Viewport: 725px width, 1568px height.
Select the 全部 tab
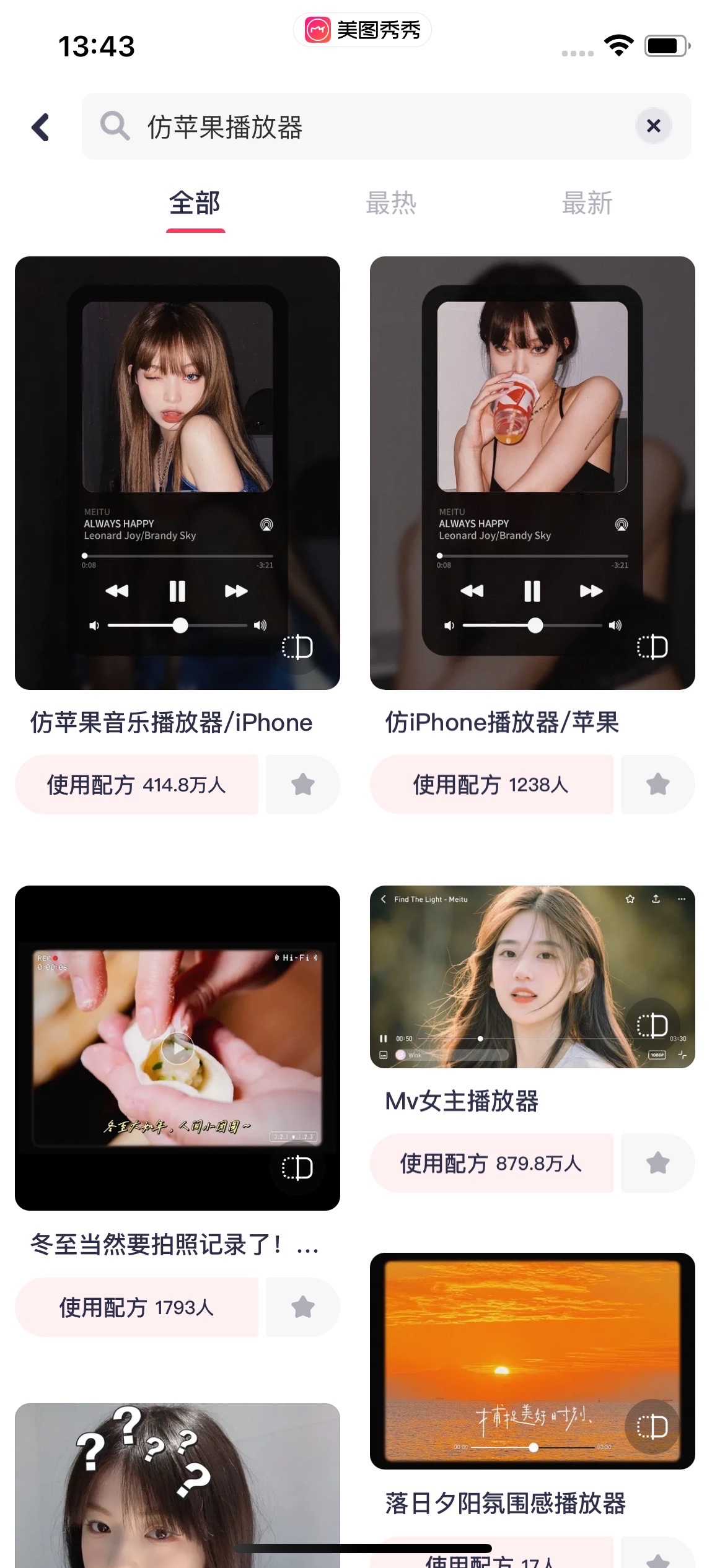[x=195, y=203]
